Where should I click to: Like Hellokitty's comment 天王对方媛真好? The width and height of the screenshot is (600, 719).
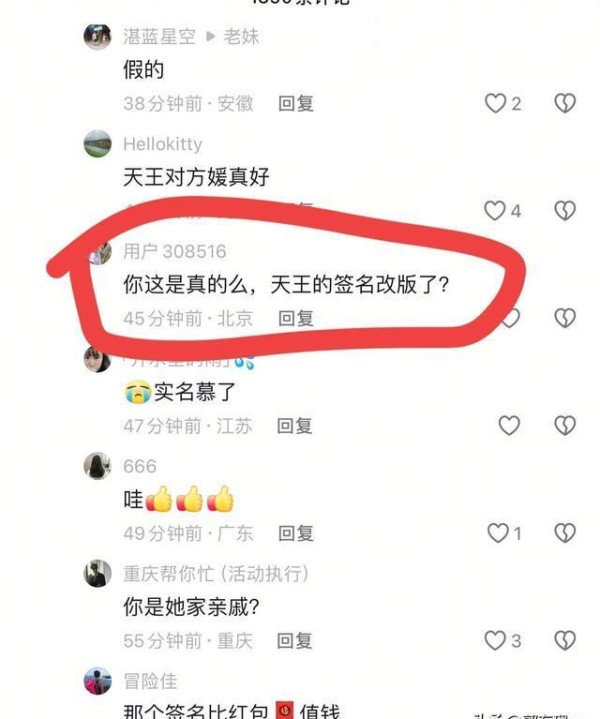495,210
